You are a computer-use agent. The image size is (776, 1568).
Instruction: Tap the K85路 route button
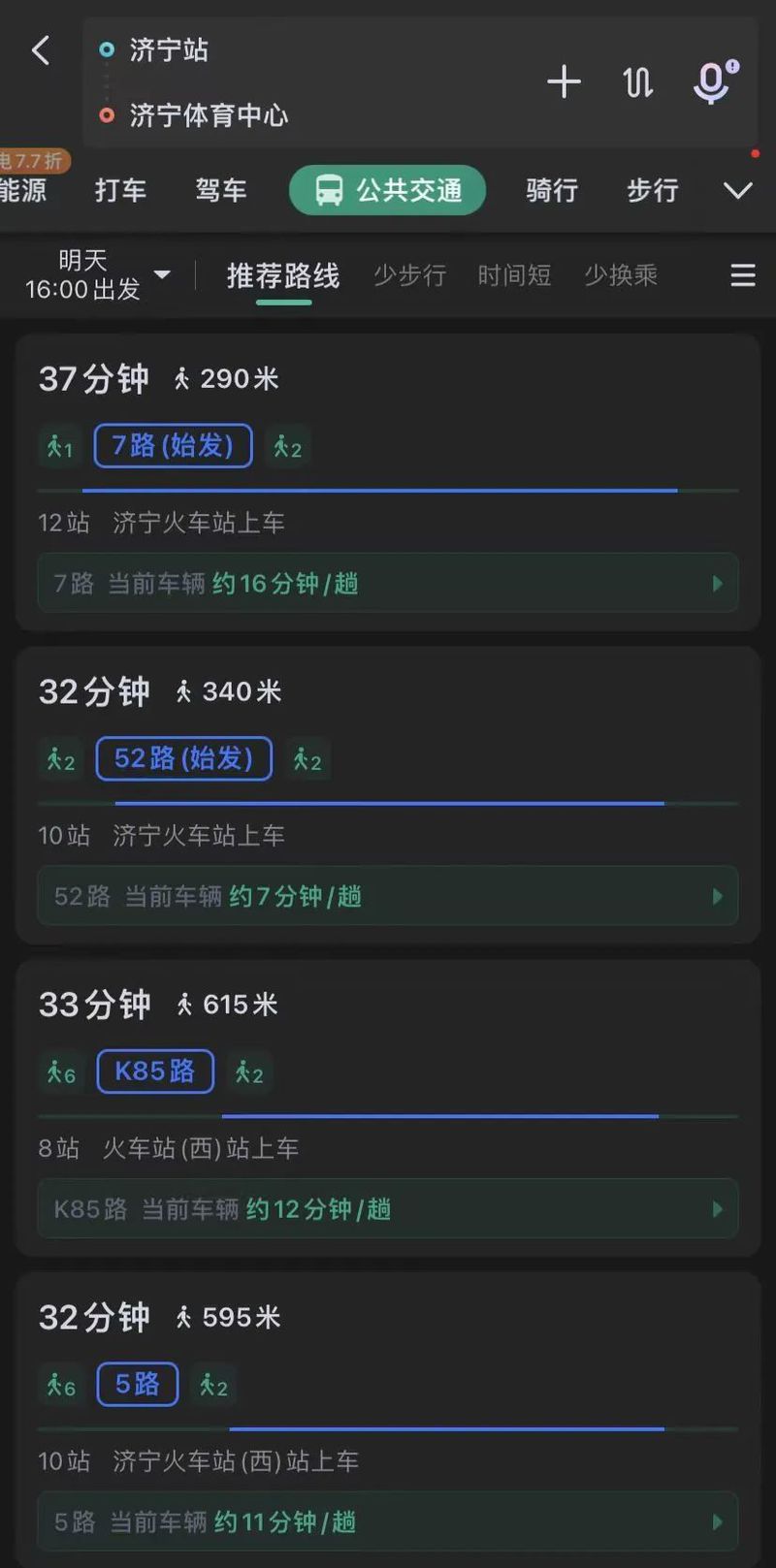154,1072
